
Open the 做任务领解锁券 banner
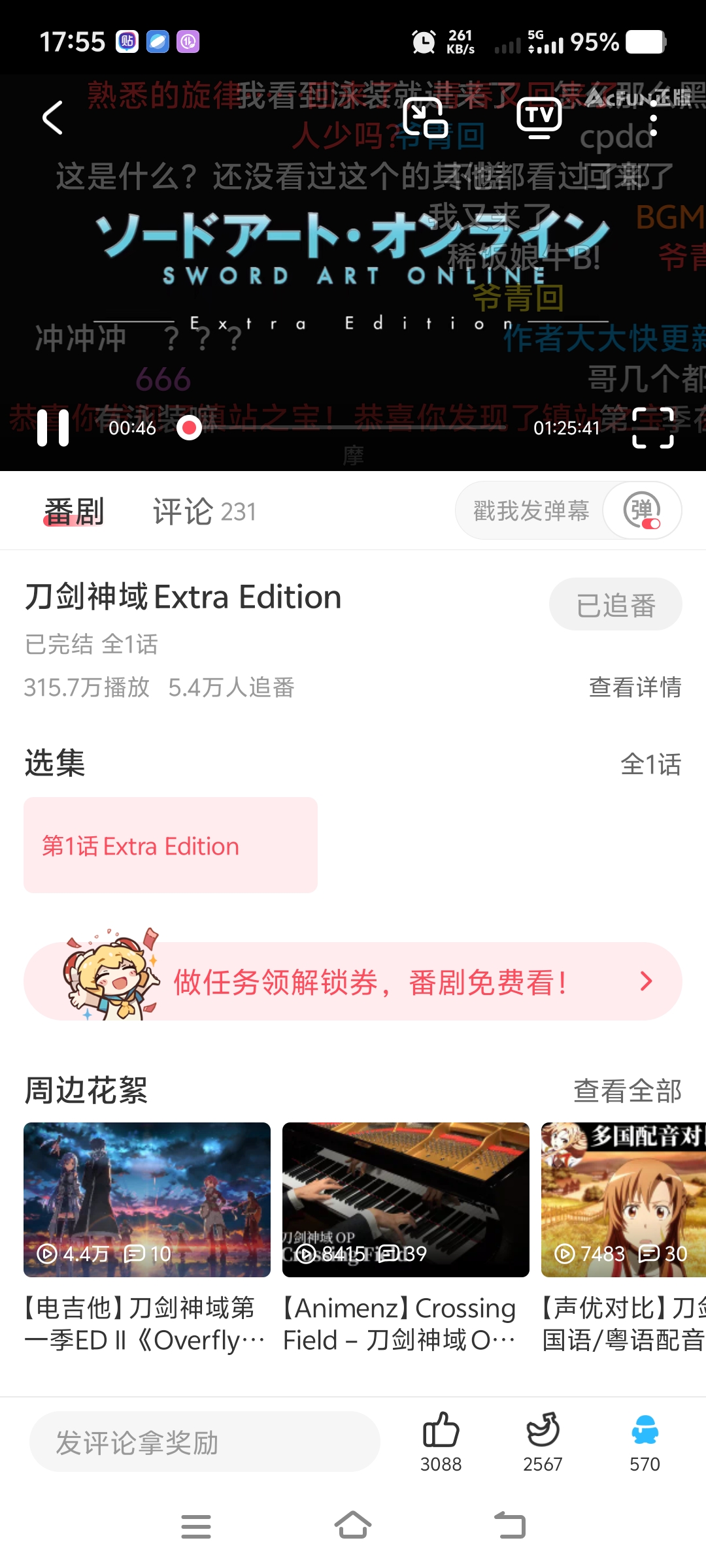pos(353,981)
